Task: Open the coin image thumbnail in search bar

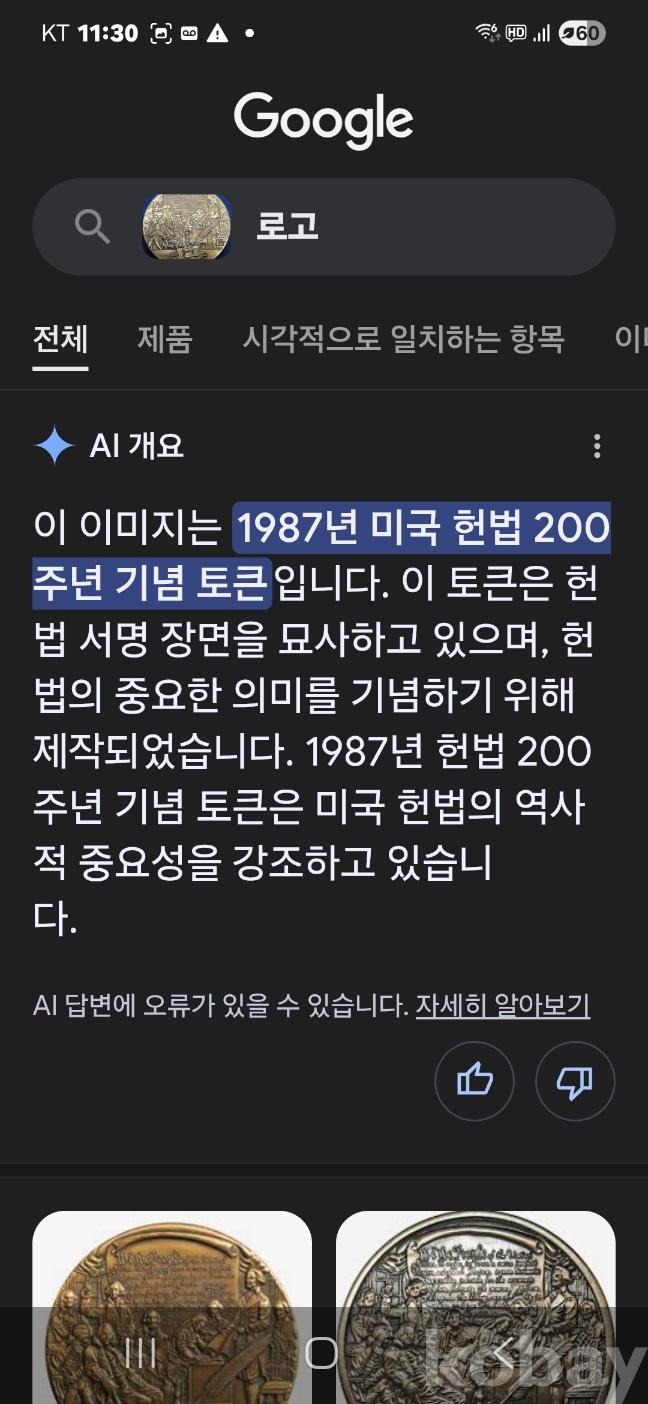Action: coord(187,227)
